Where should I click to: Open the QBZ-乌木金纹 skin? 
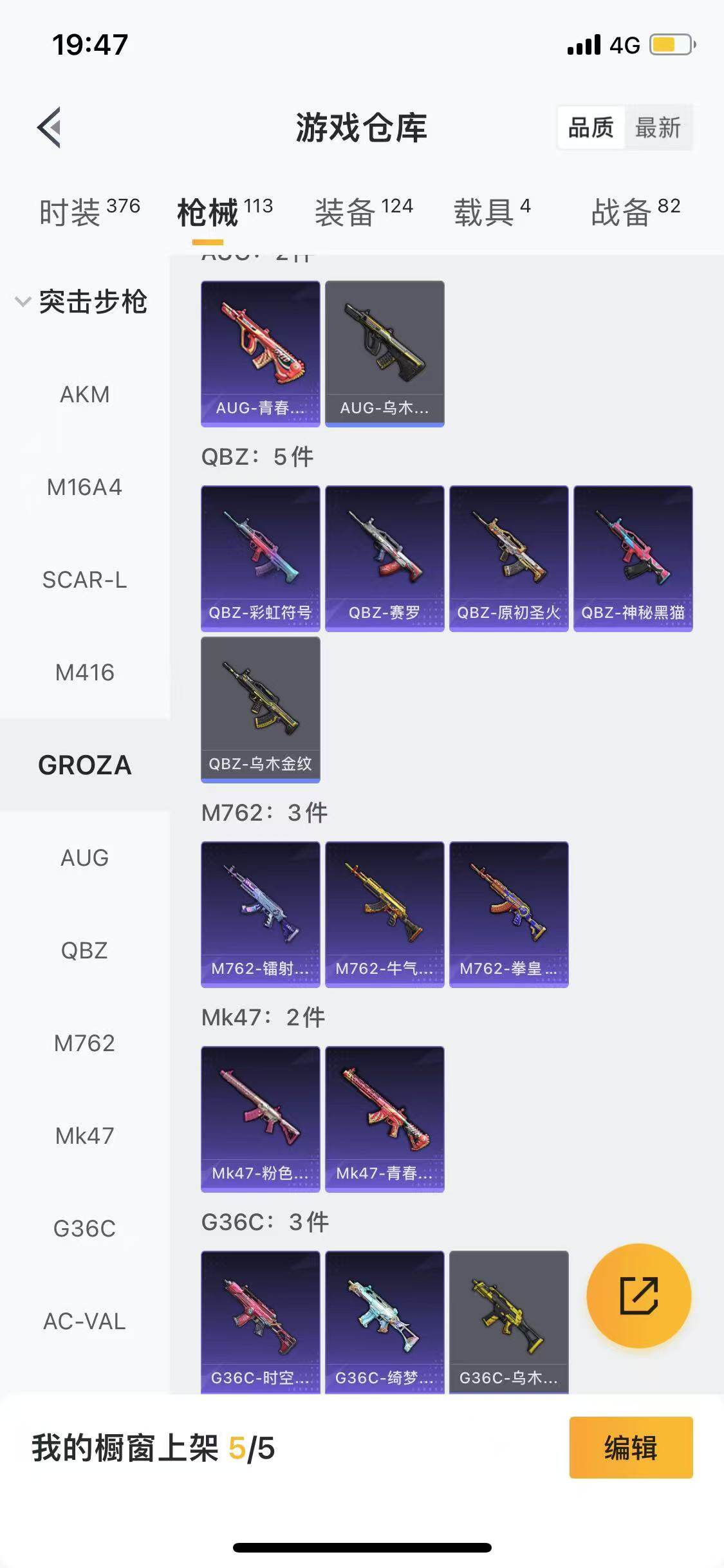(x=260, y=709)
